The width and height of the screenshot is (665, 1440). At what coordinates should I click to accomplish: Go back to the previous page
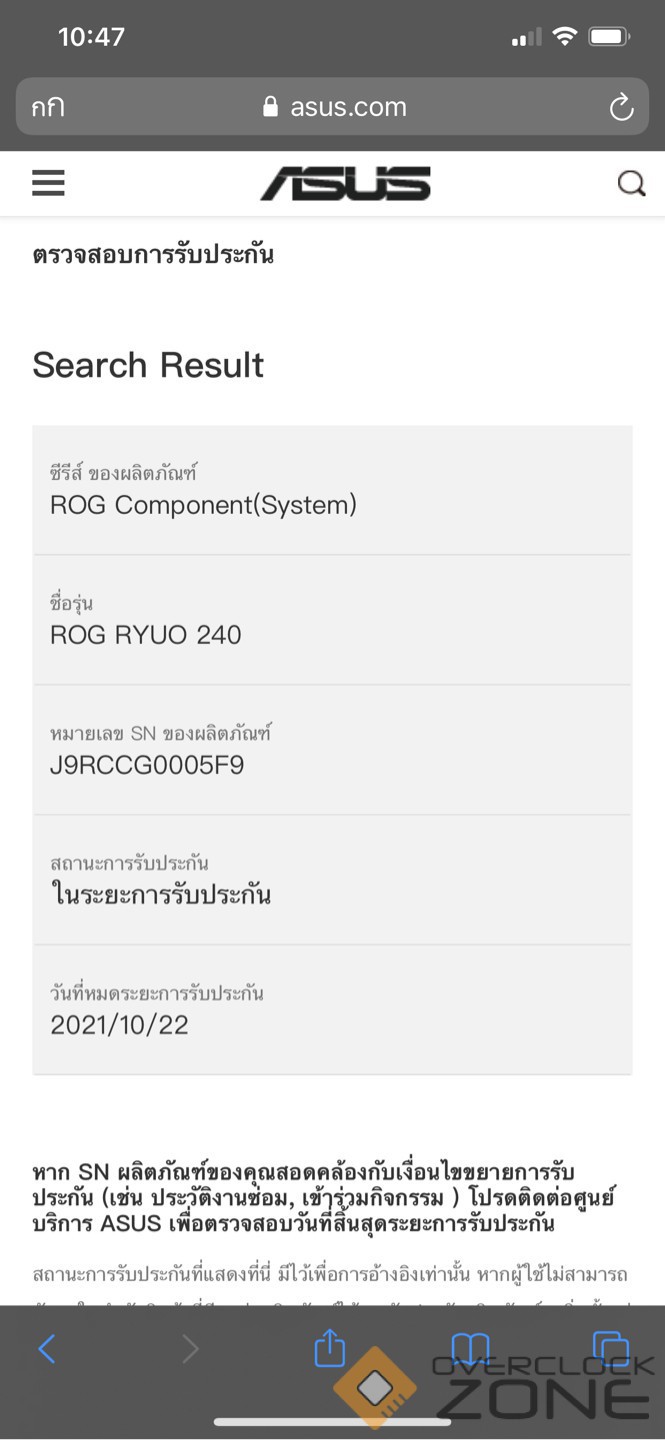(x=47, y=1349)
